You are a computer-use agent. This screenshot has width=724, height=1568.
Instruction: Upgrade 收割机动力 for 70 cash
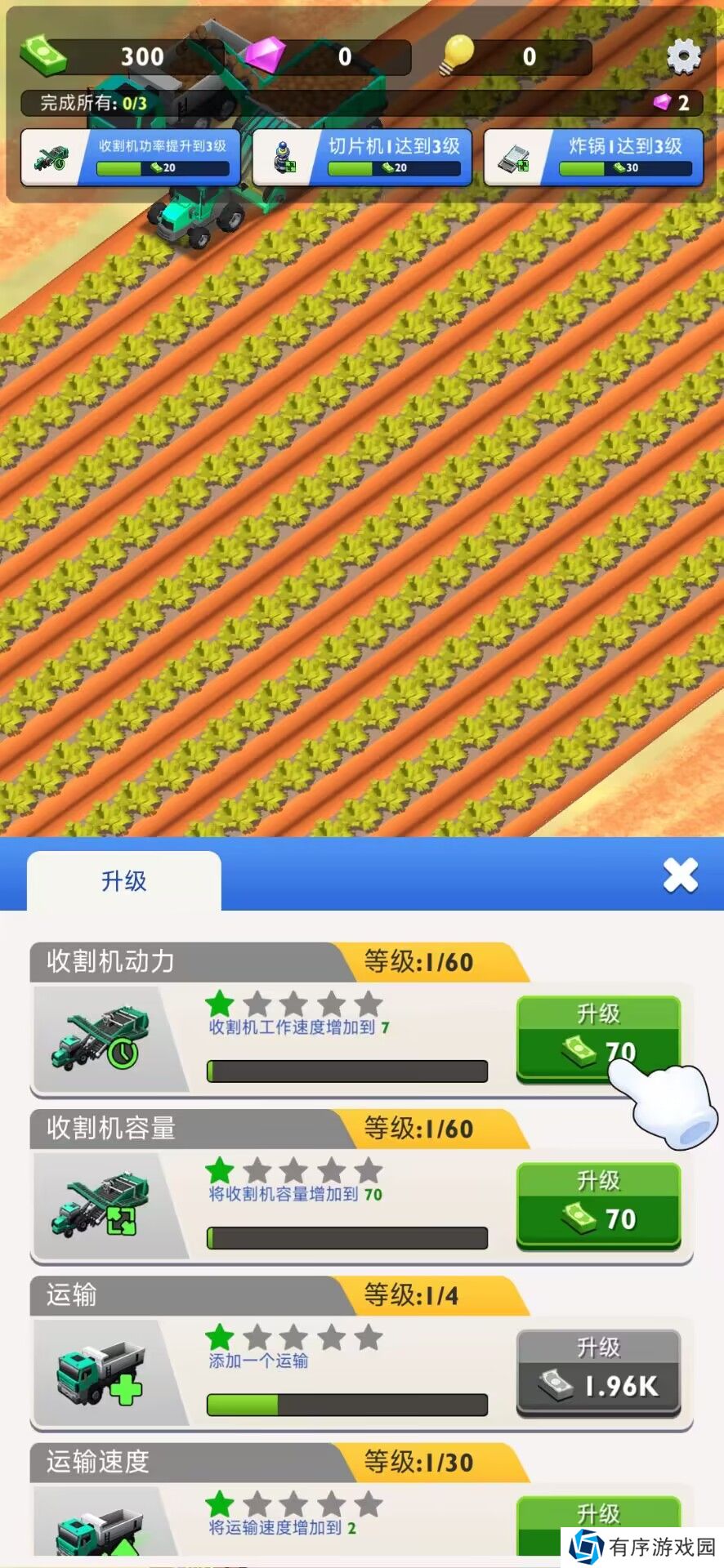tap(597, 1038)
